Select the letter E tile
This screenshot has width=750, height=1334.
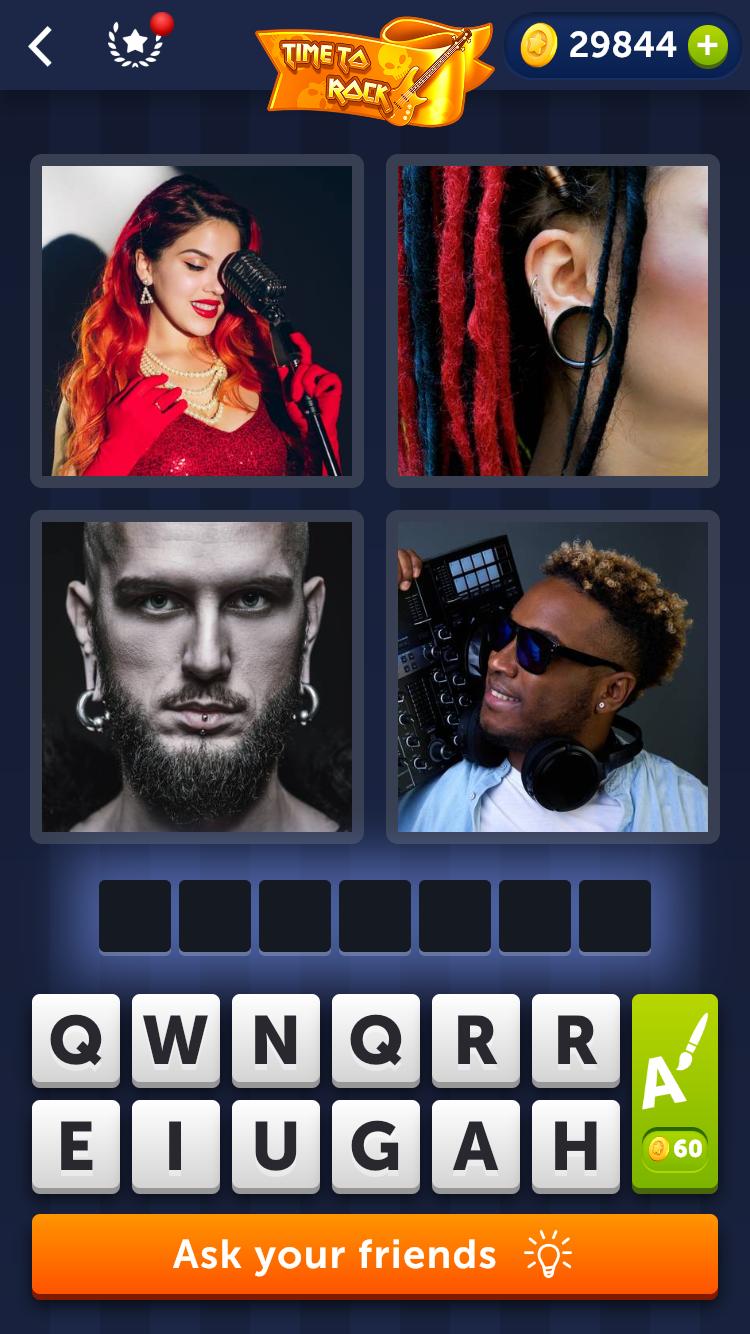[x=75, y=1146]
